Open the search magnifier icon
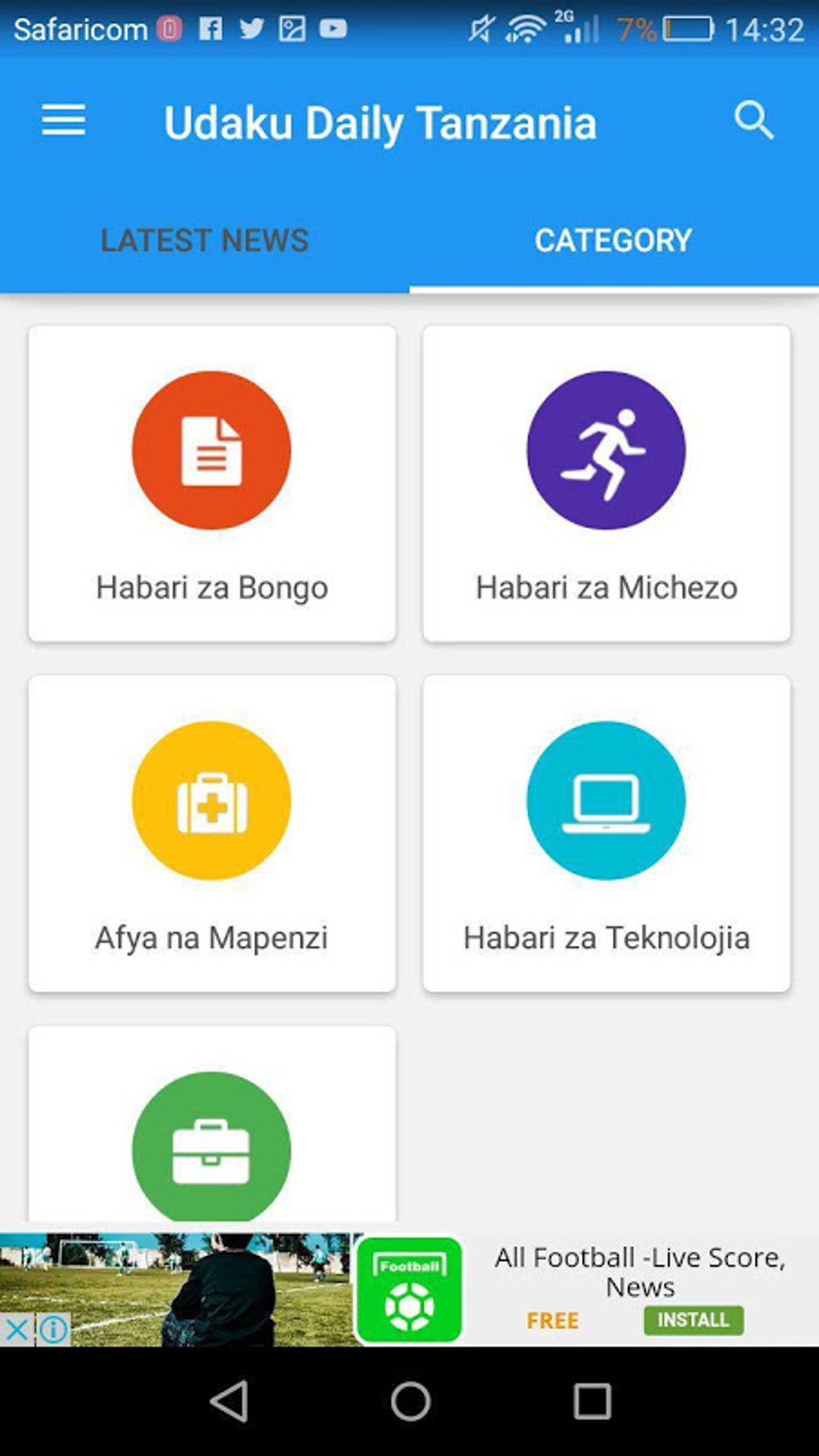This screenshot has width=819, height=1456. point(755,121)
